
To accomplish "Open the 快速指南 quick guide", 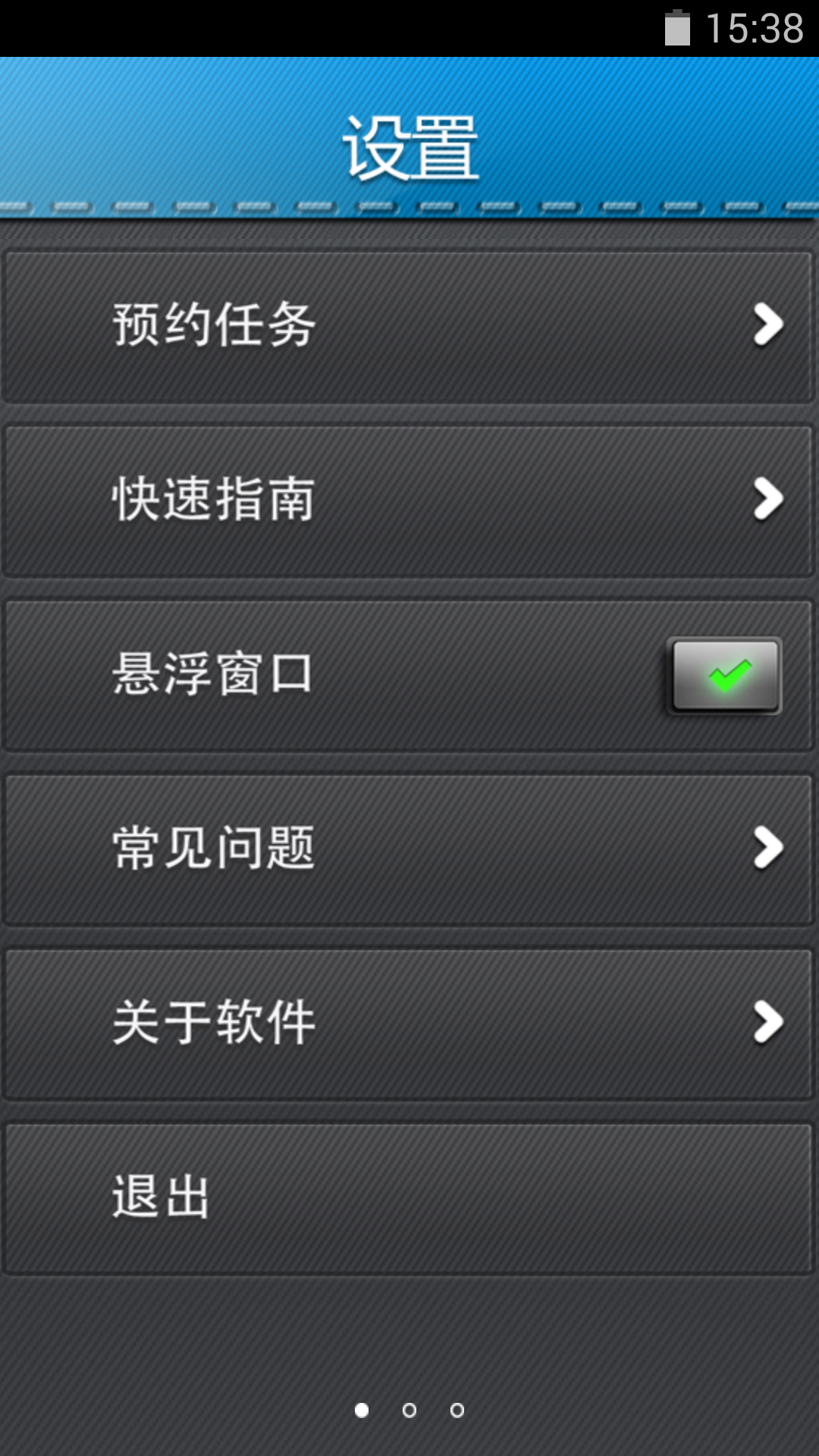I will click(409, 500).
